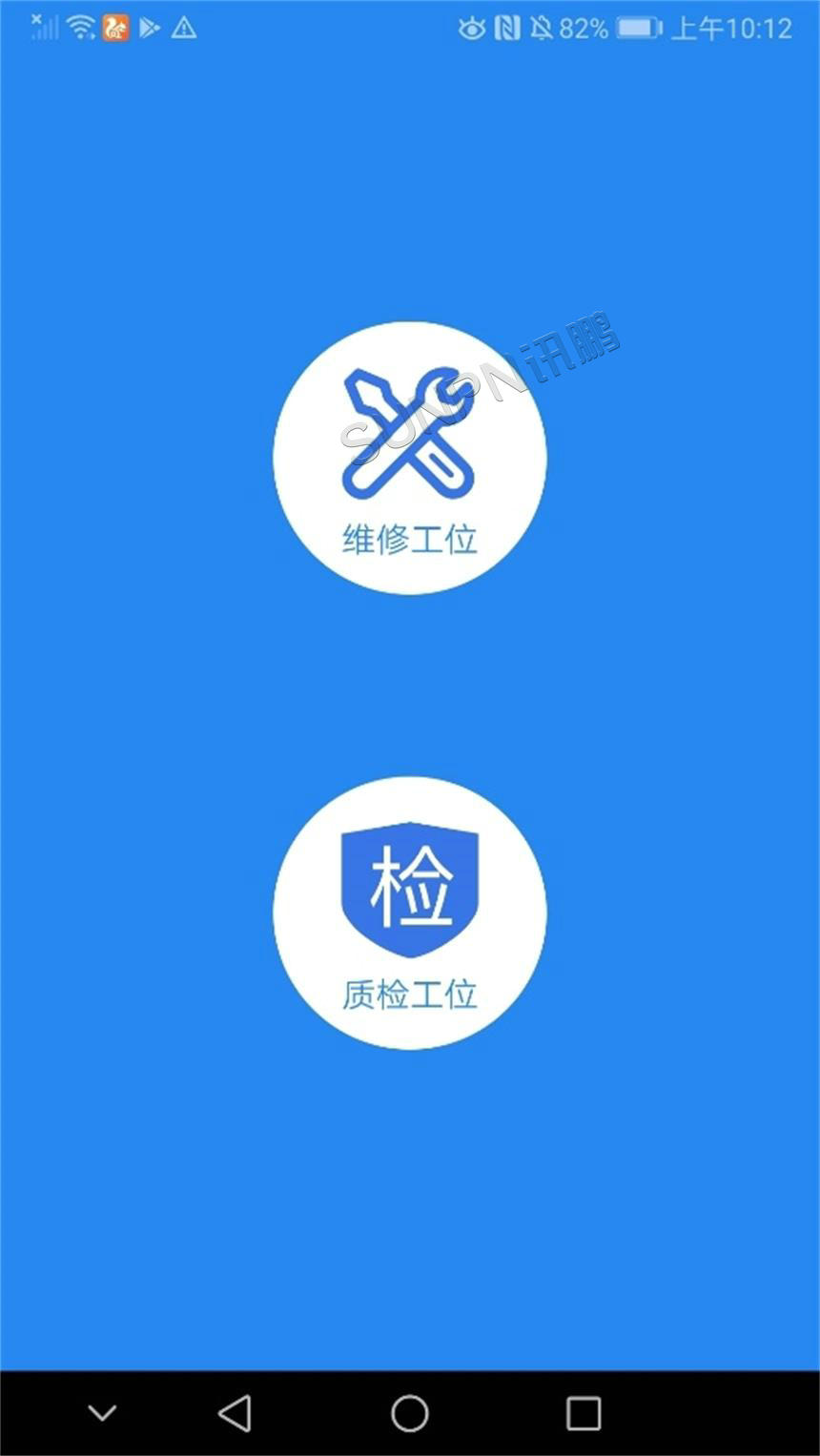This screenshot has width=820, height=1456.
Task: Open the 维修工位 repair station
Action: (410, 458)
